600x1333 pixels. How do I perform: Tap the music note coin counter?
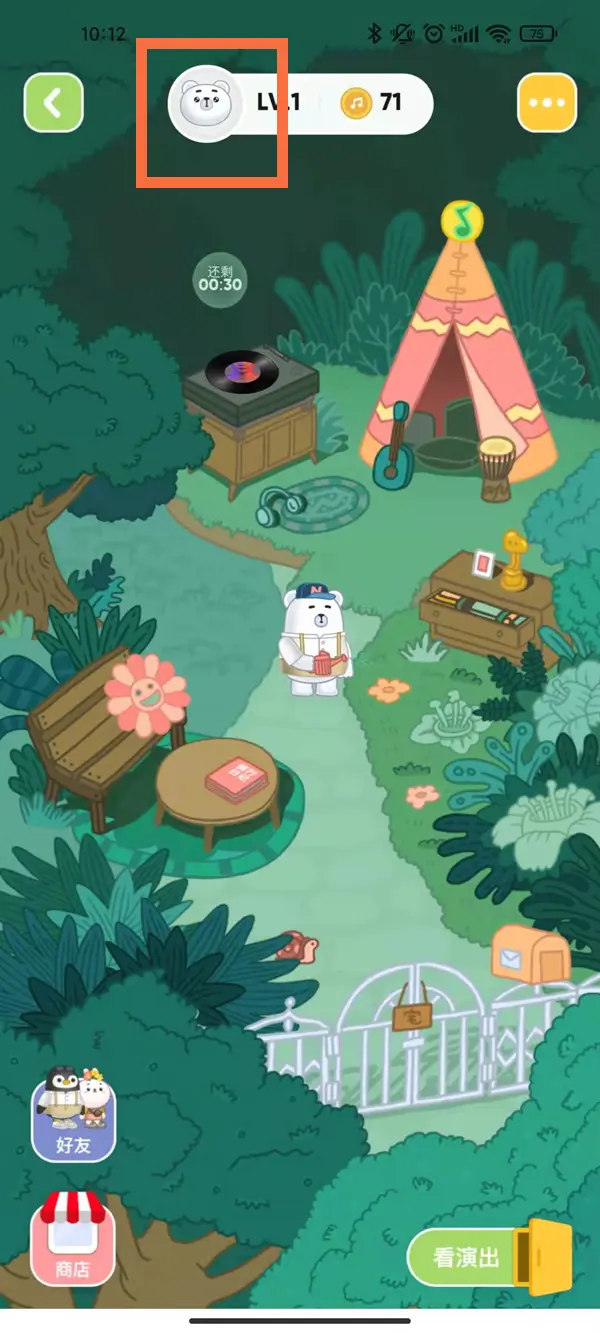[372, 102]
